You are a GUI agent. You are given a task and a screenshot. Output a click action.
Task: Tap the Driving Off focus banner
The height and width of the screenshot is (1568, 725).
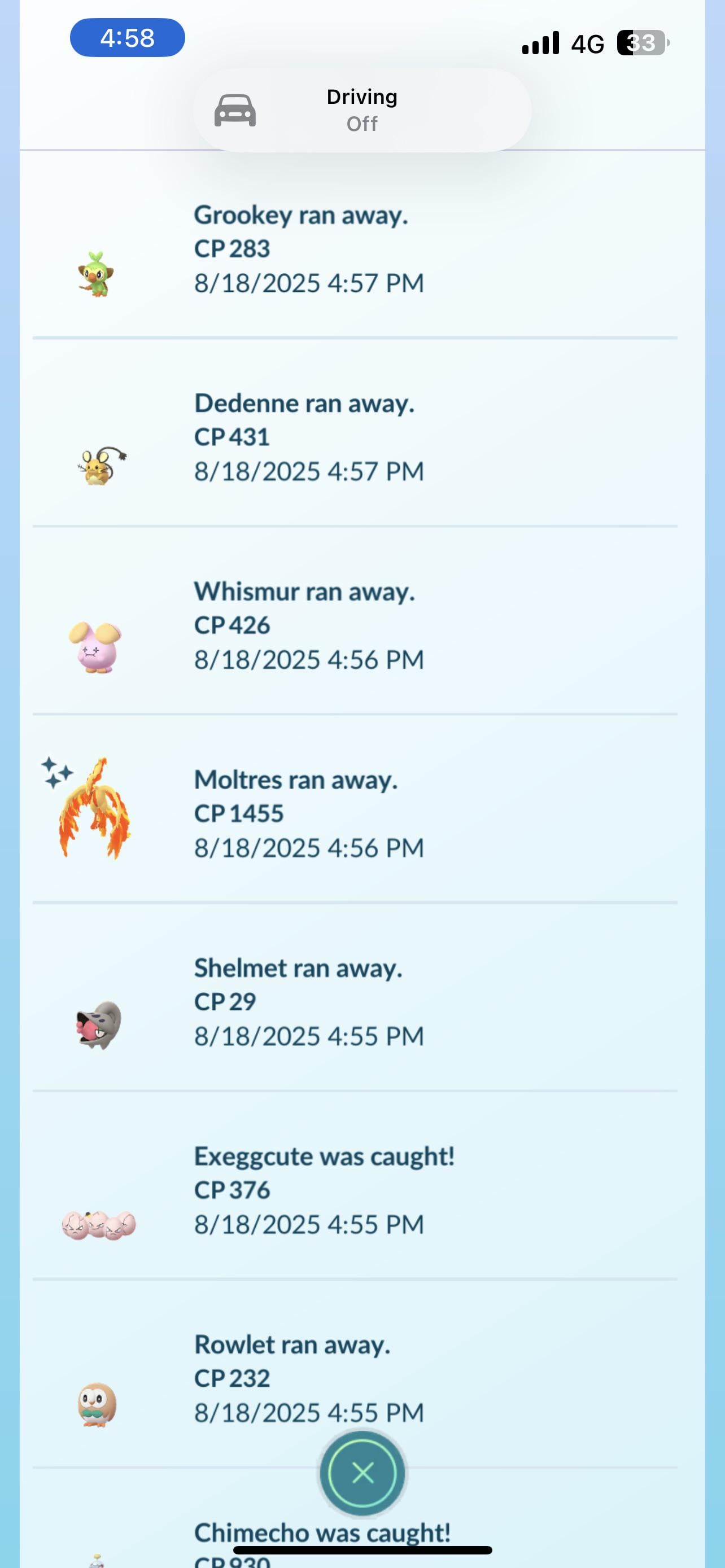pos(363,110)
